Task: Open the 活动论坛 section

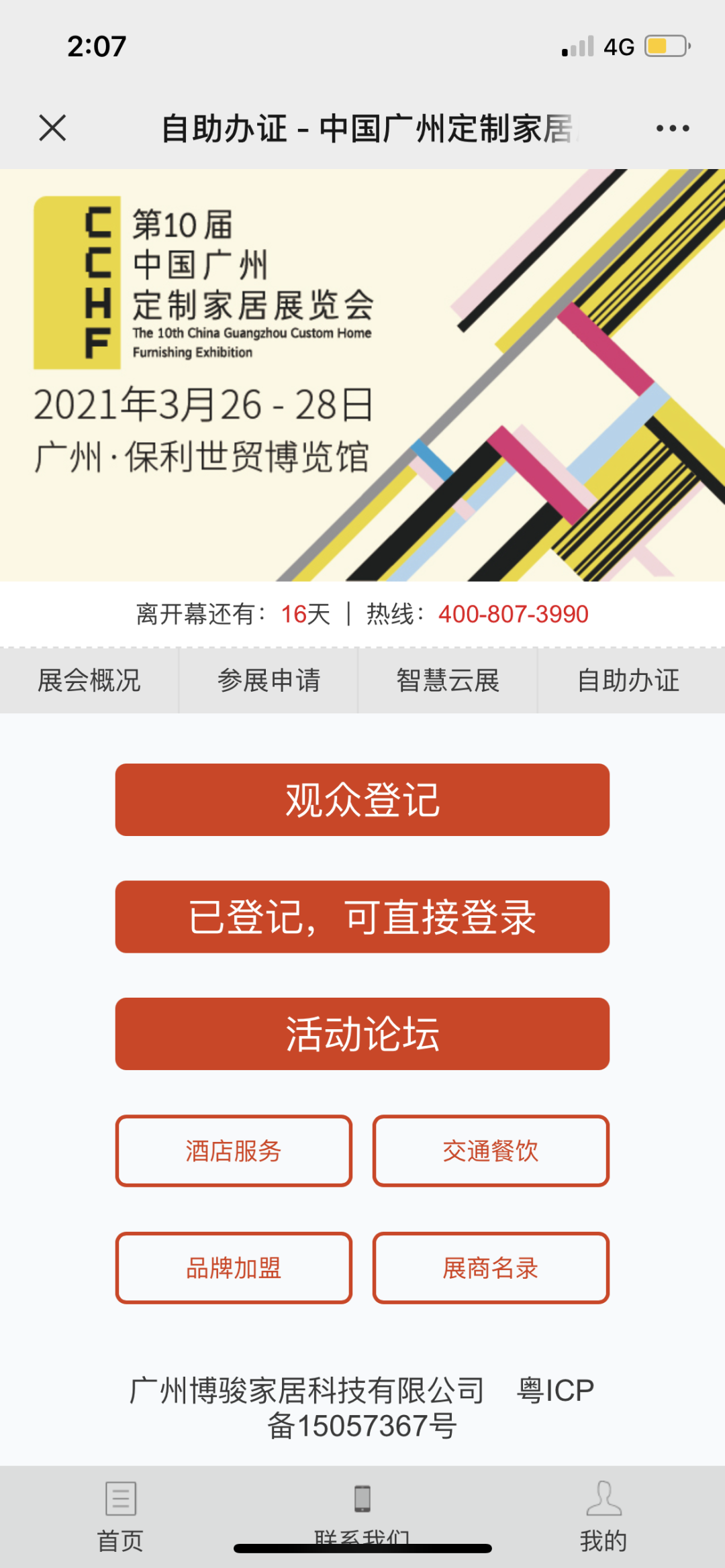Action: click(x=362, y=1034)
